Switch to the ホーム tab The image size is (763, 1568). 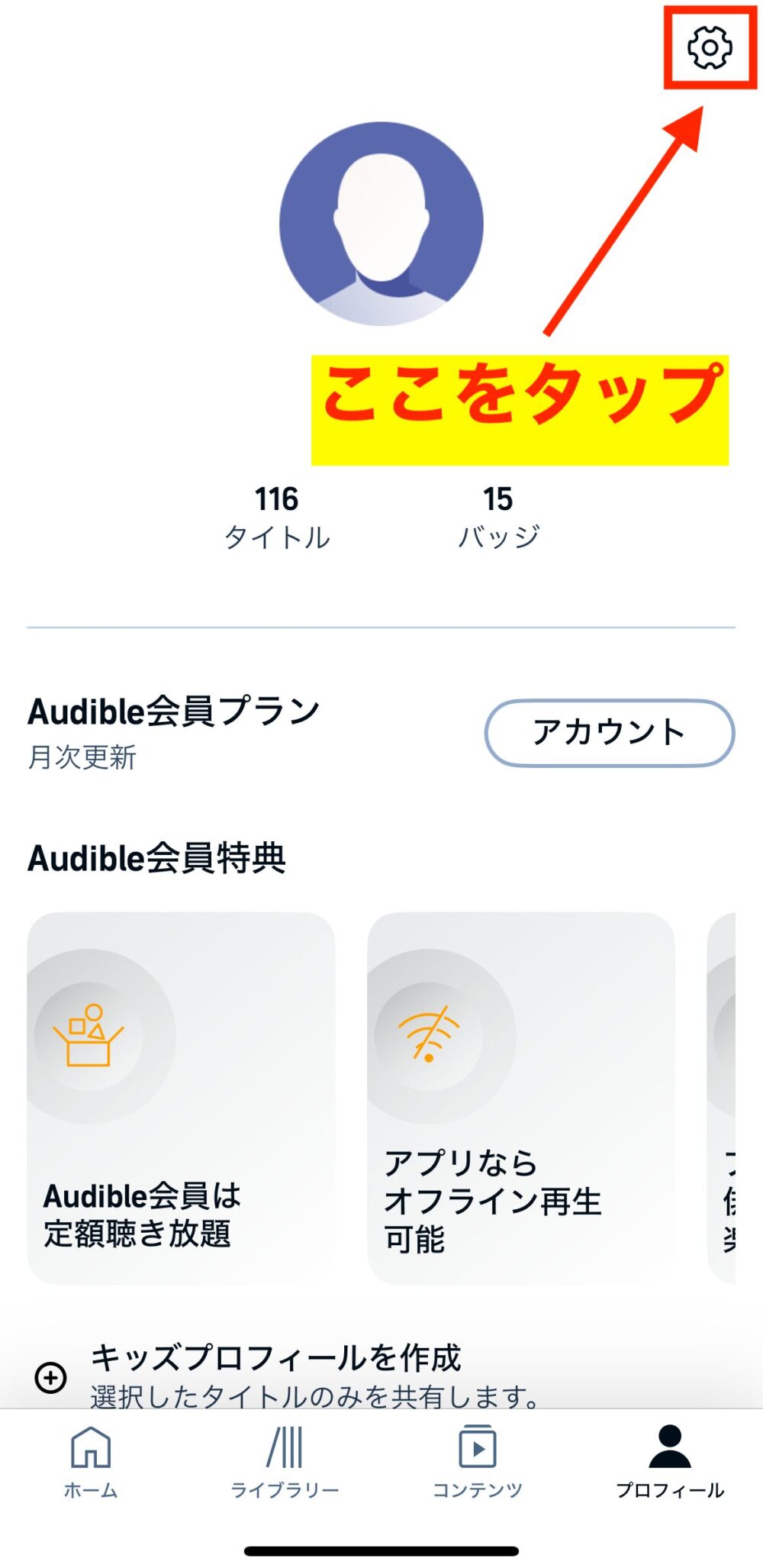coord(91,1461)
